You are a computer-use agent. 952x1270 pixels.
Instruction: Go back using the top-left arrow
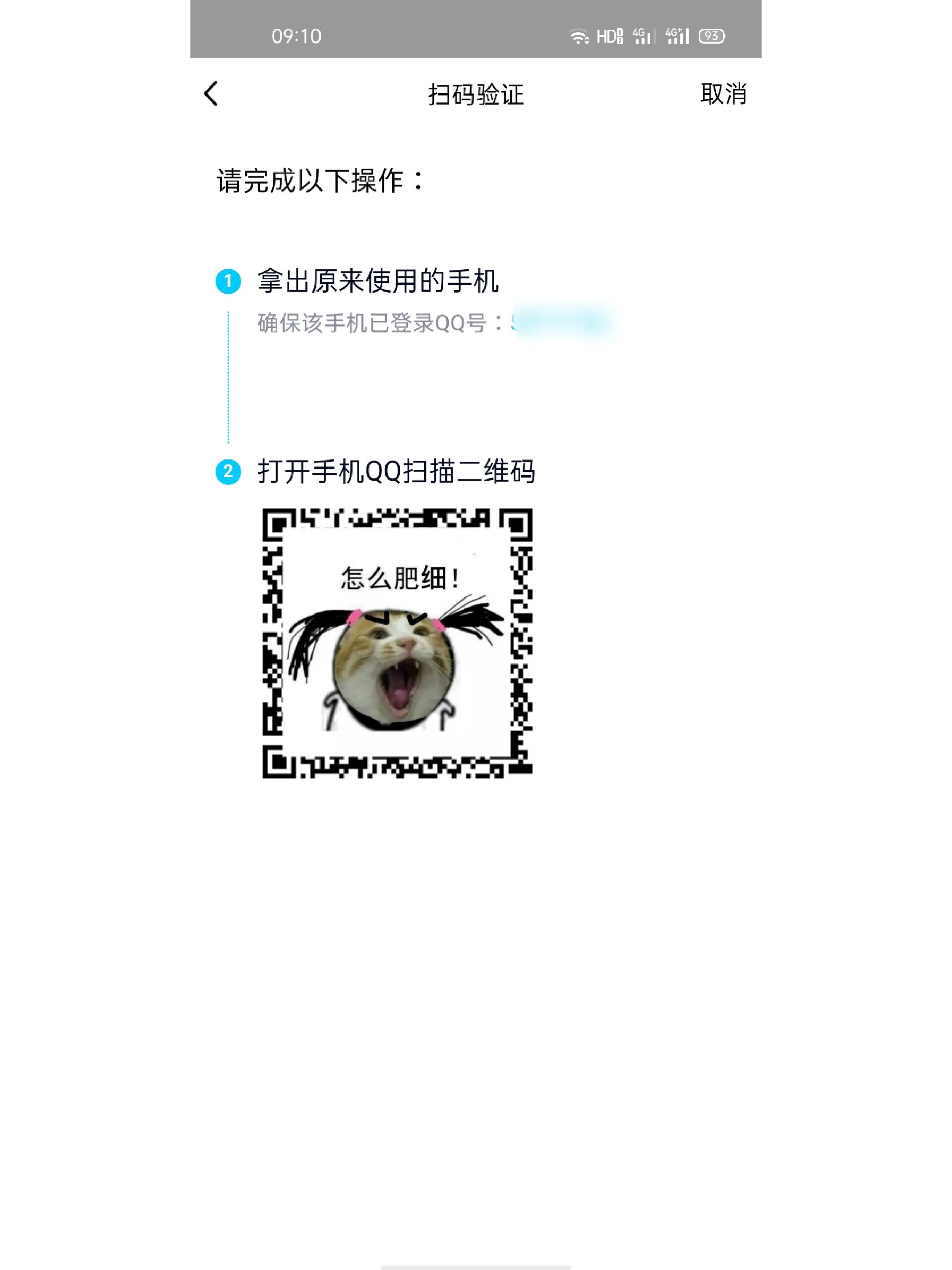211,94
